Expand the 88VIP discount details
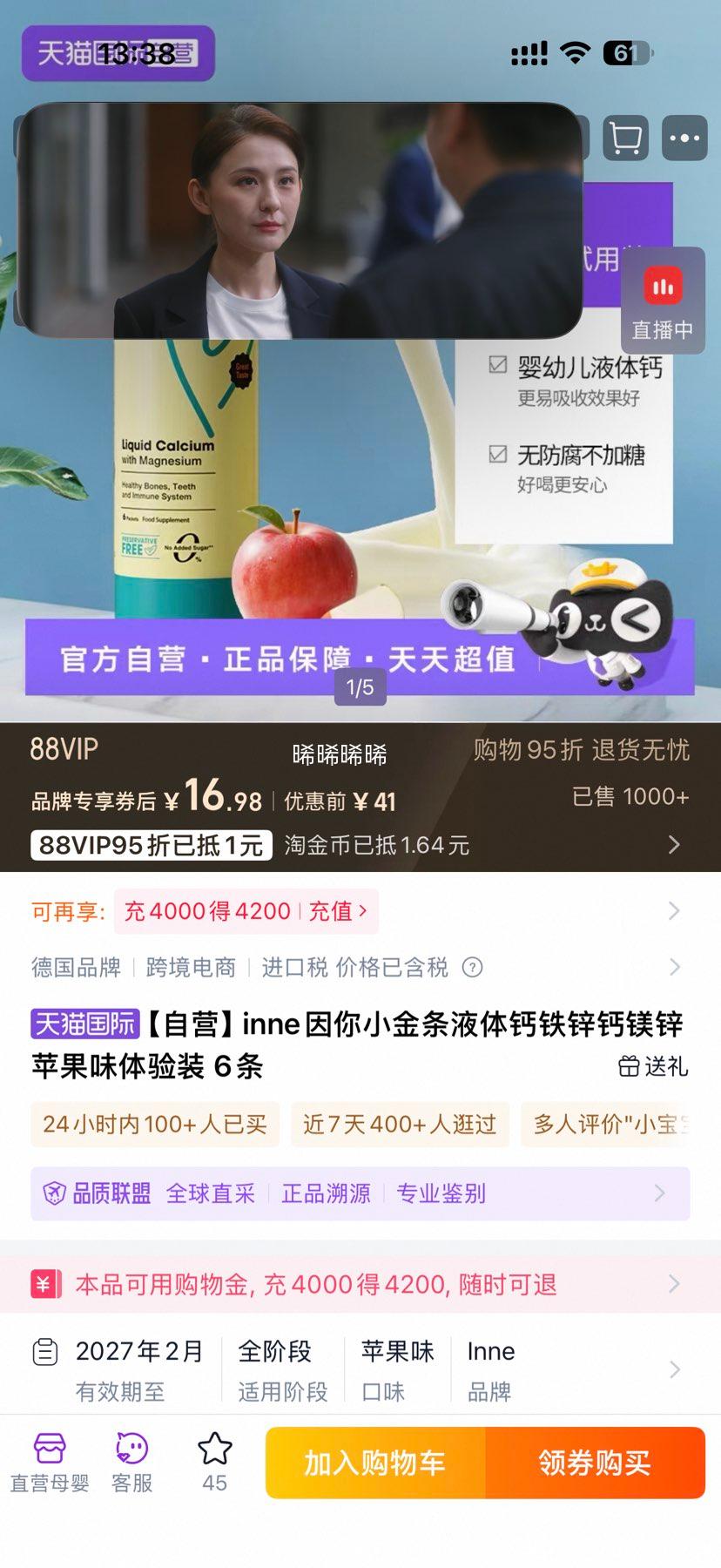The image size is (721, 1568). tap(674, 845)
